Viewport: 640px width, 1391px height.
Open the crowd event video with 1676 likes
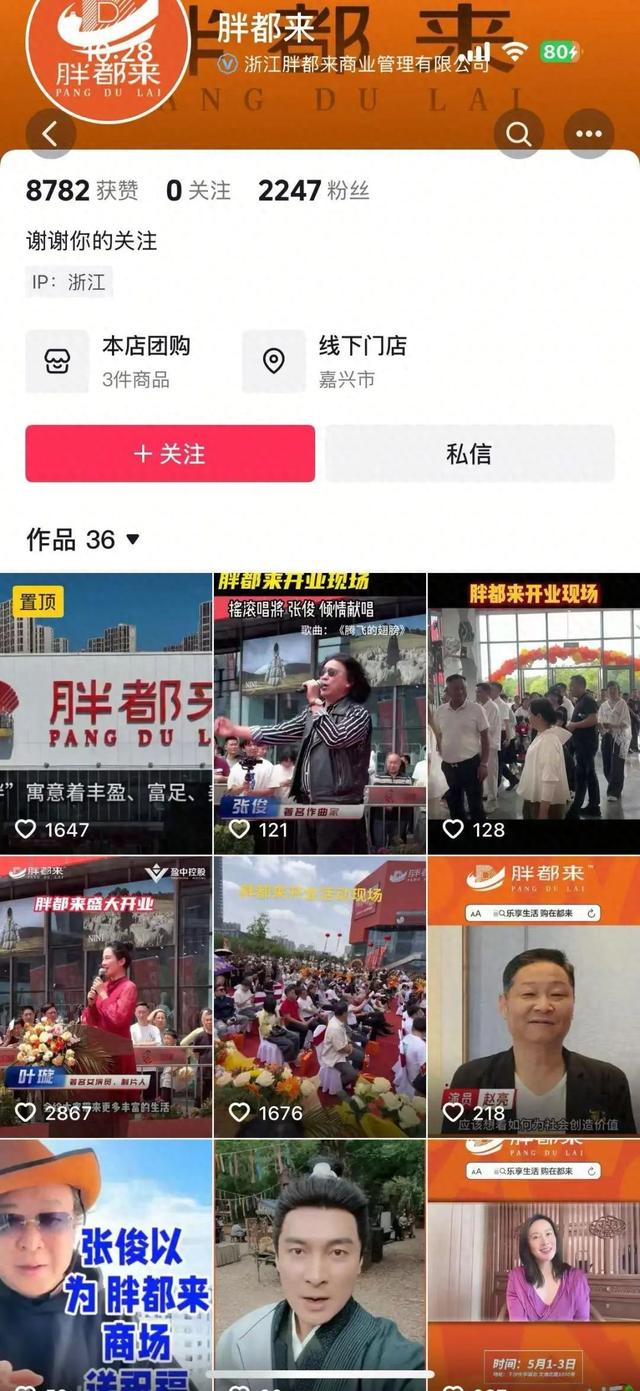(319, 995)
